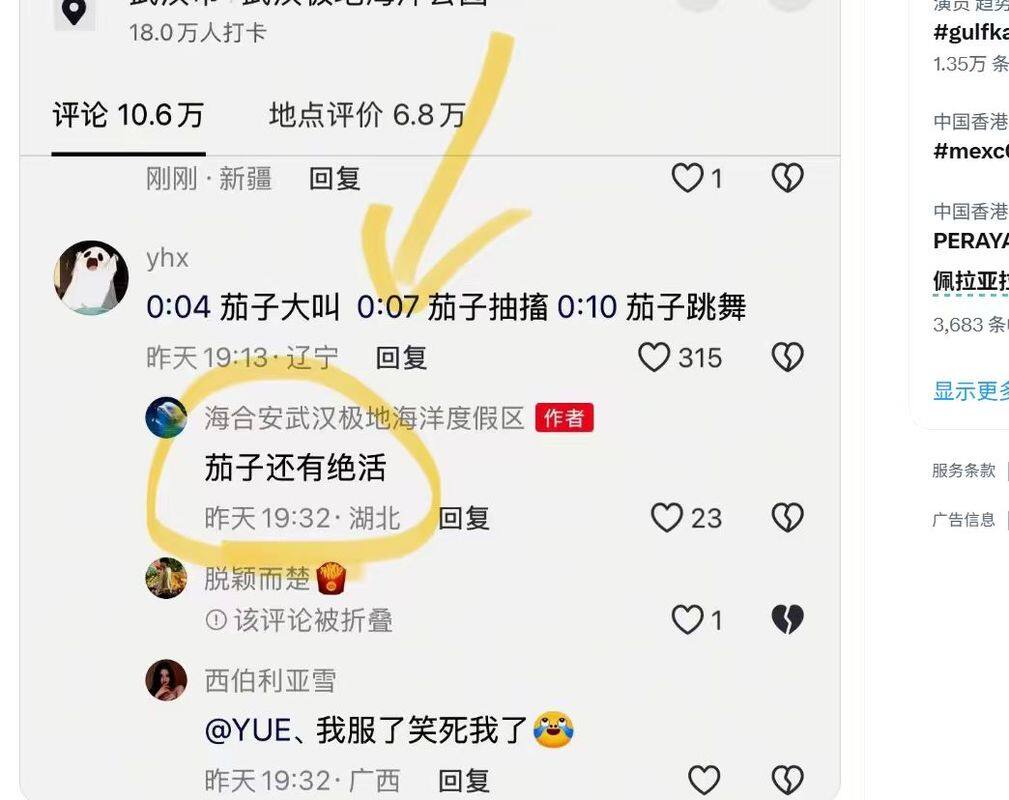Switch to the 评论 tab
The image size is (1009, 800).
[128, 116]
